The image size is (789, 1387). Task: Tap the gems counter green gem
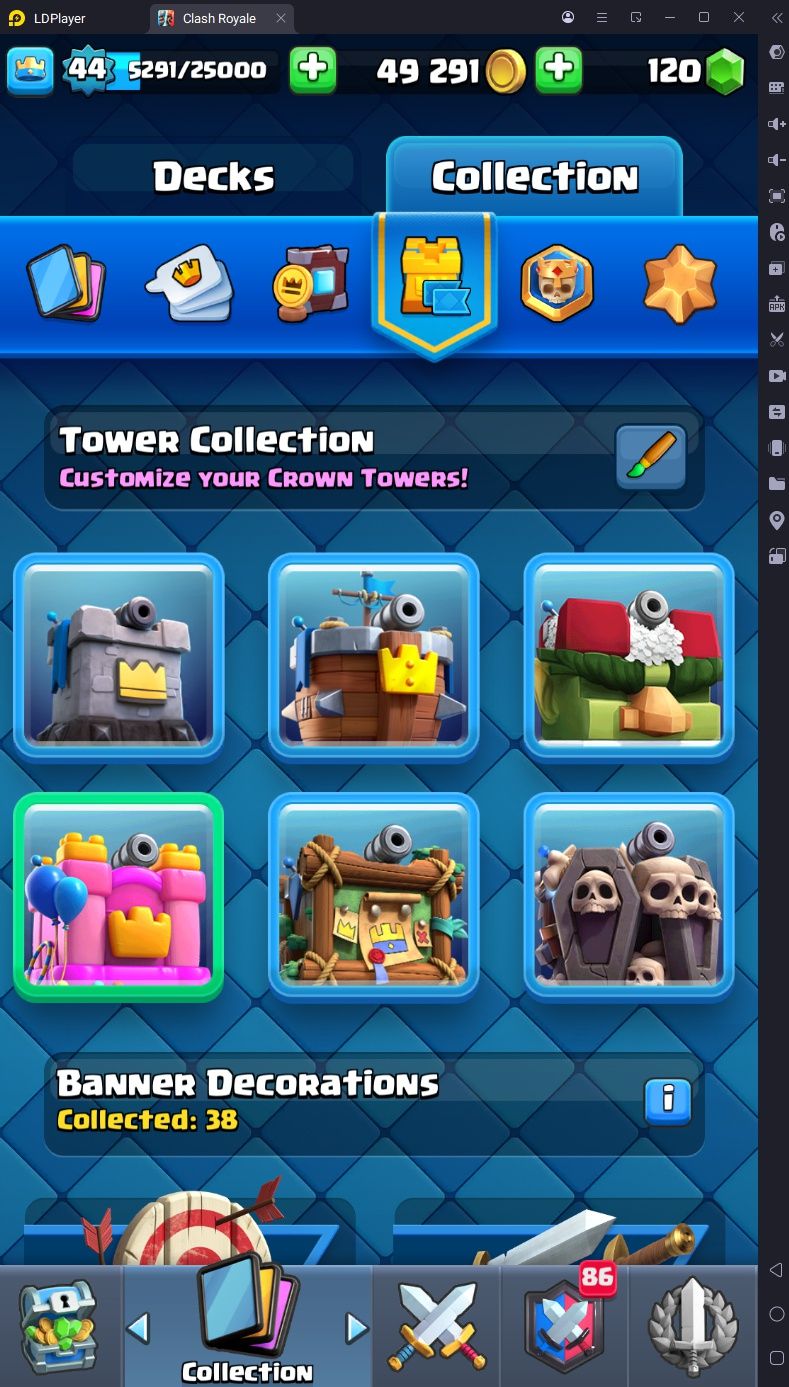click(725, 71)
